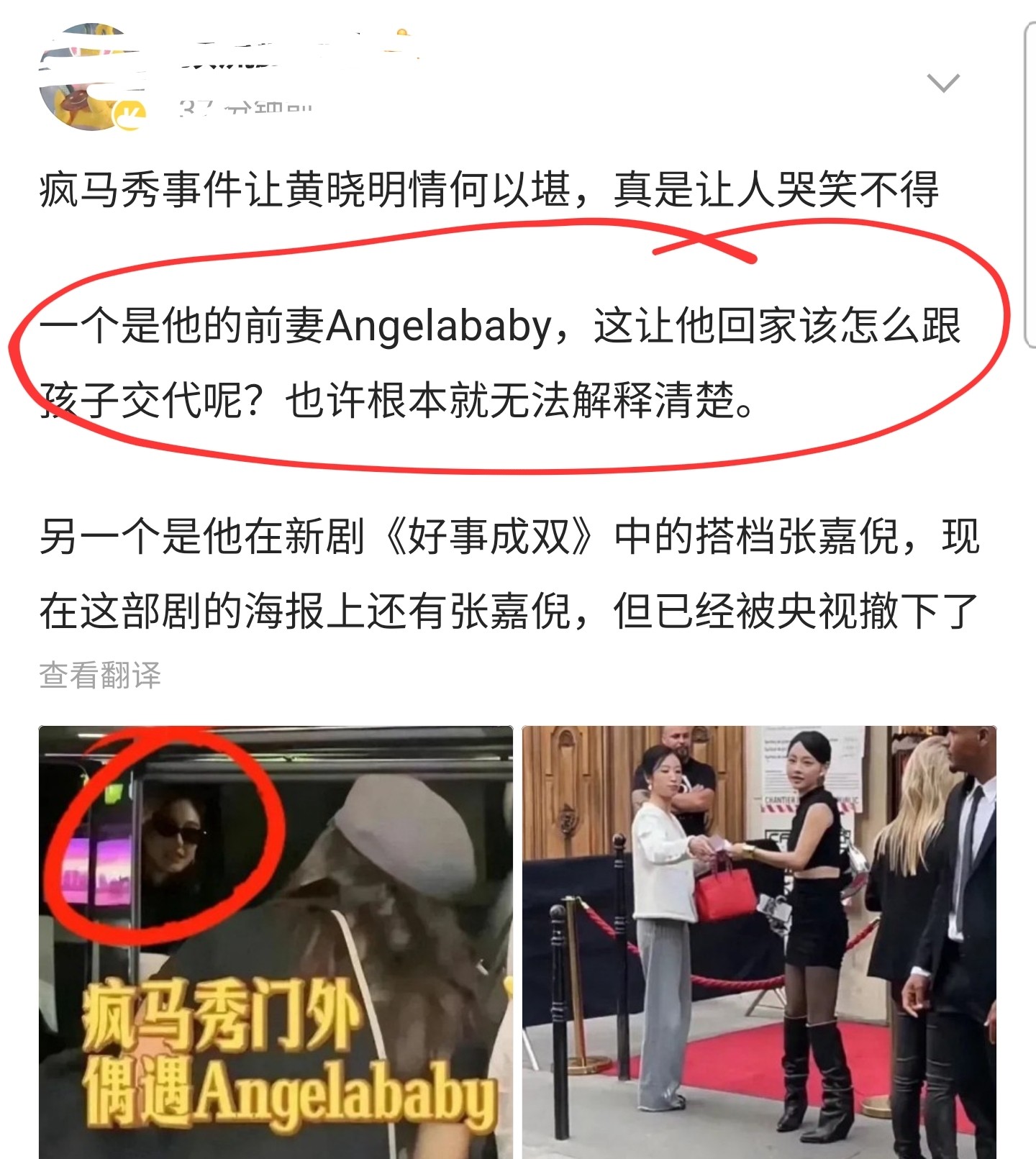
Task: Open the red carpet photo with the red handbag
Action: pyautogui.click(x=759, y=941)
